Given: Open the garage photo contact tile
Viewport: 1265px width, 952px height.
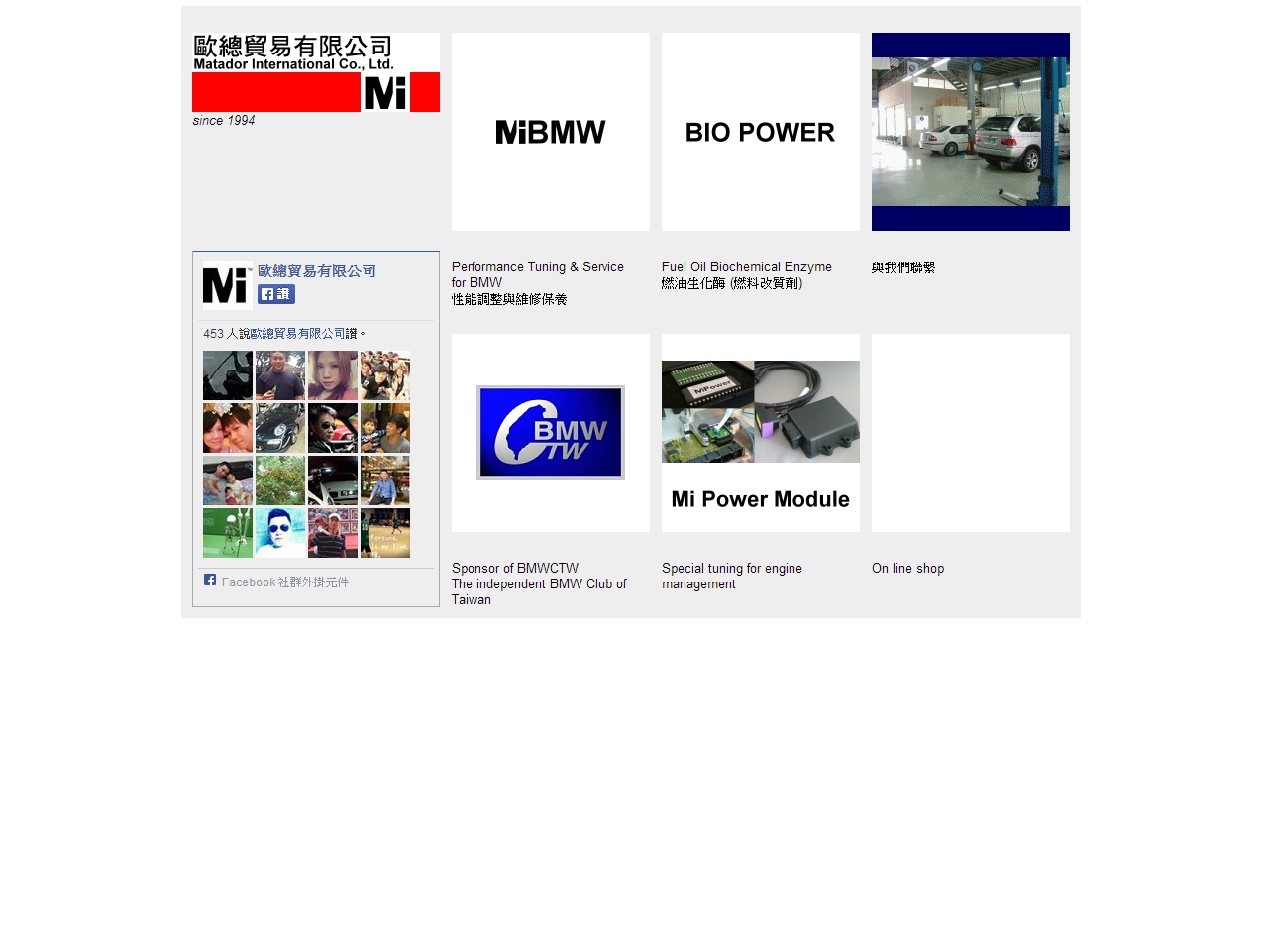Looking at the screenshot, I should pyautogui.click(x=970, y=132).
